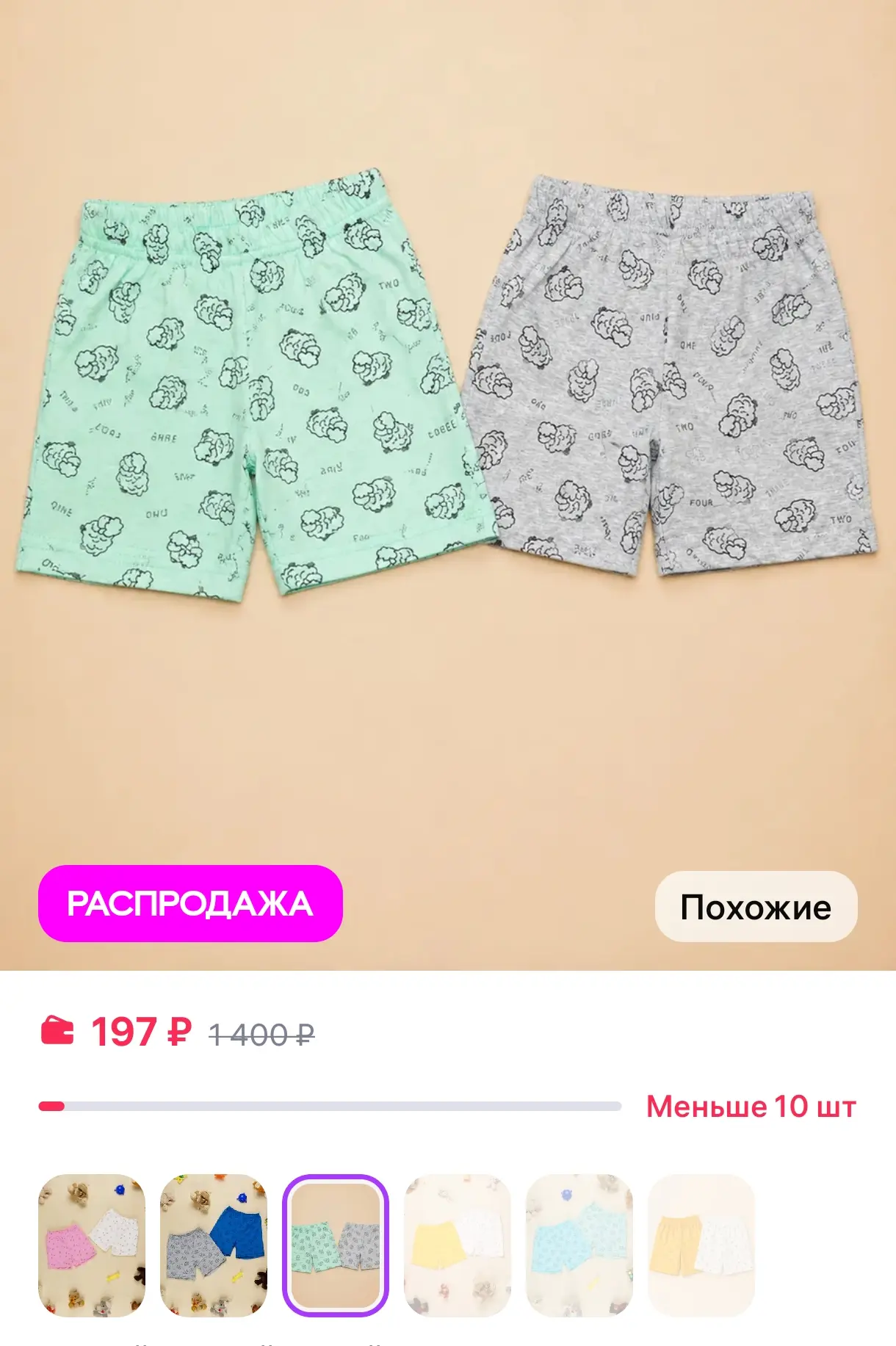This screenshot has height=1346, width=896.
Task: Select the orange-yellow and white shorts variant
Action: (x=701, y=1245)
